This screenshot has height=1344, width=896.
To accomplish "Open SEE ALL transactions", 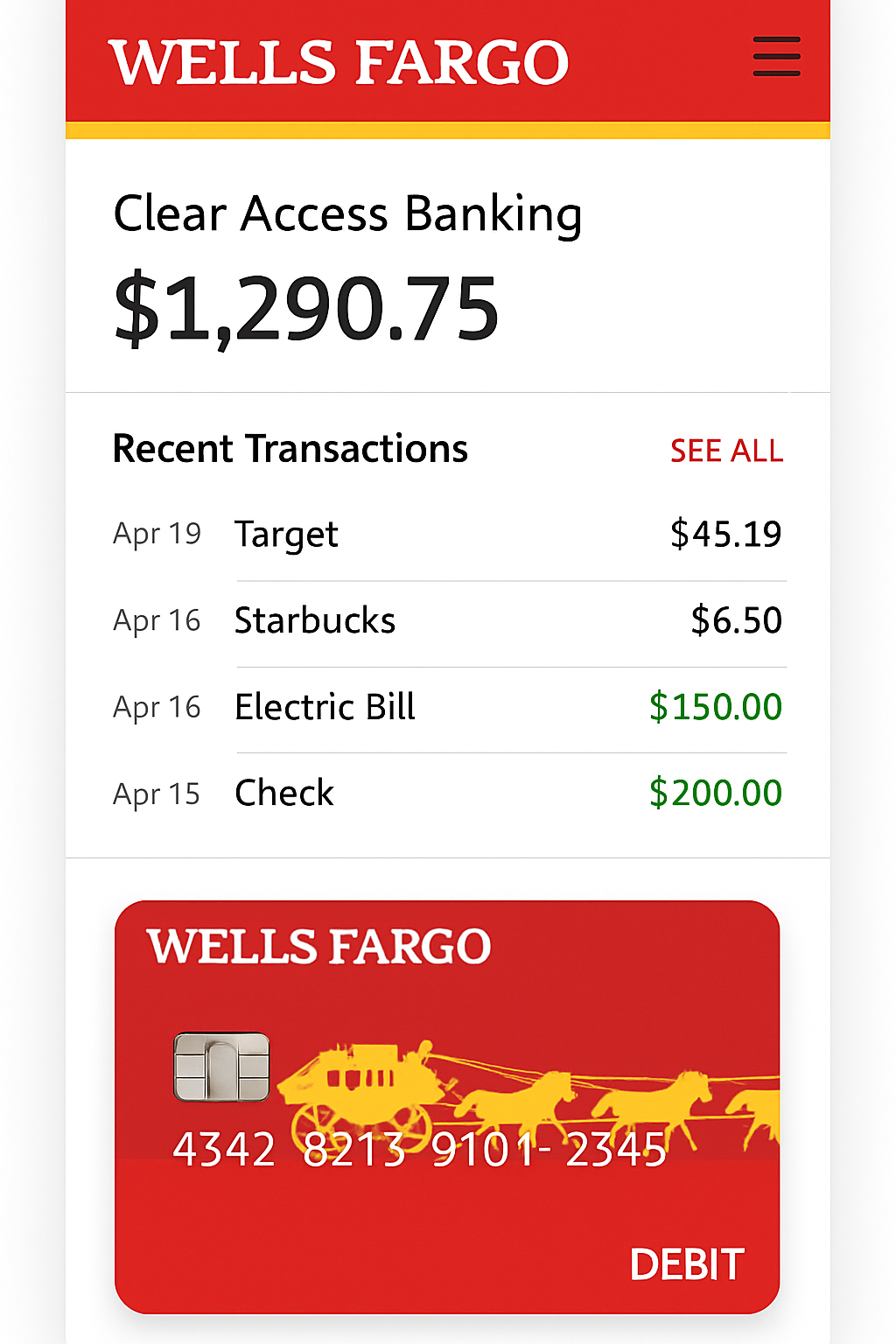I will tap(727, 450).
